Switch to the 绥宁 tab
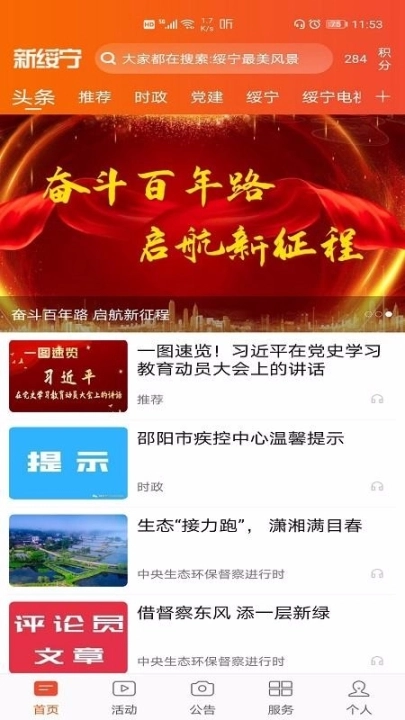 [x=262, y=97]
